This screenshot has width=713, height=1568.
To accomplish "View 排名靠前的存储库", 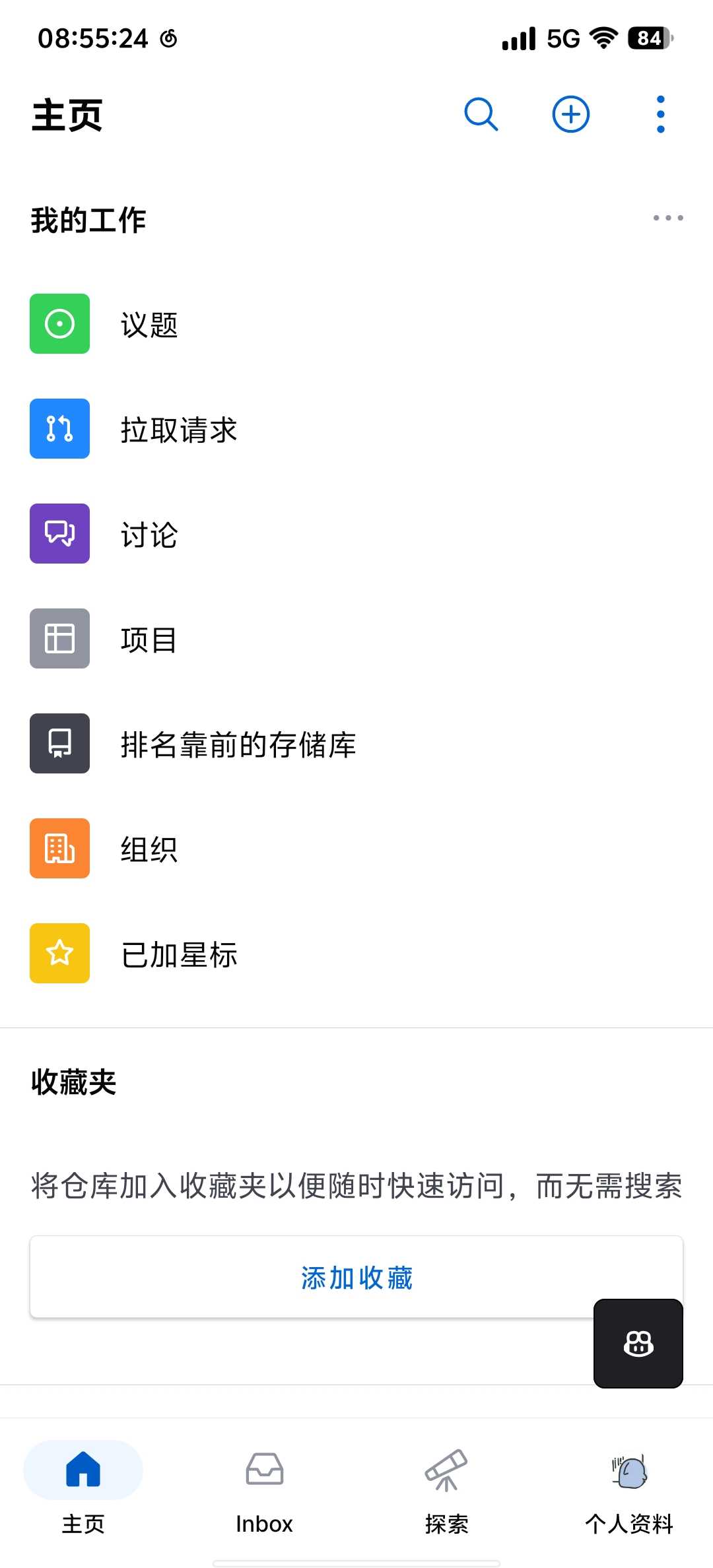I will click(x=238, y=744).
